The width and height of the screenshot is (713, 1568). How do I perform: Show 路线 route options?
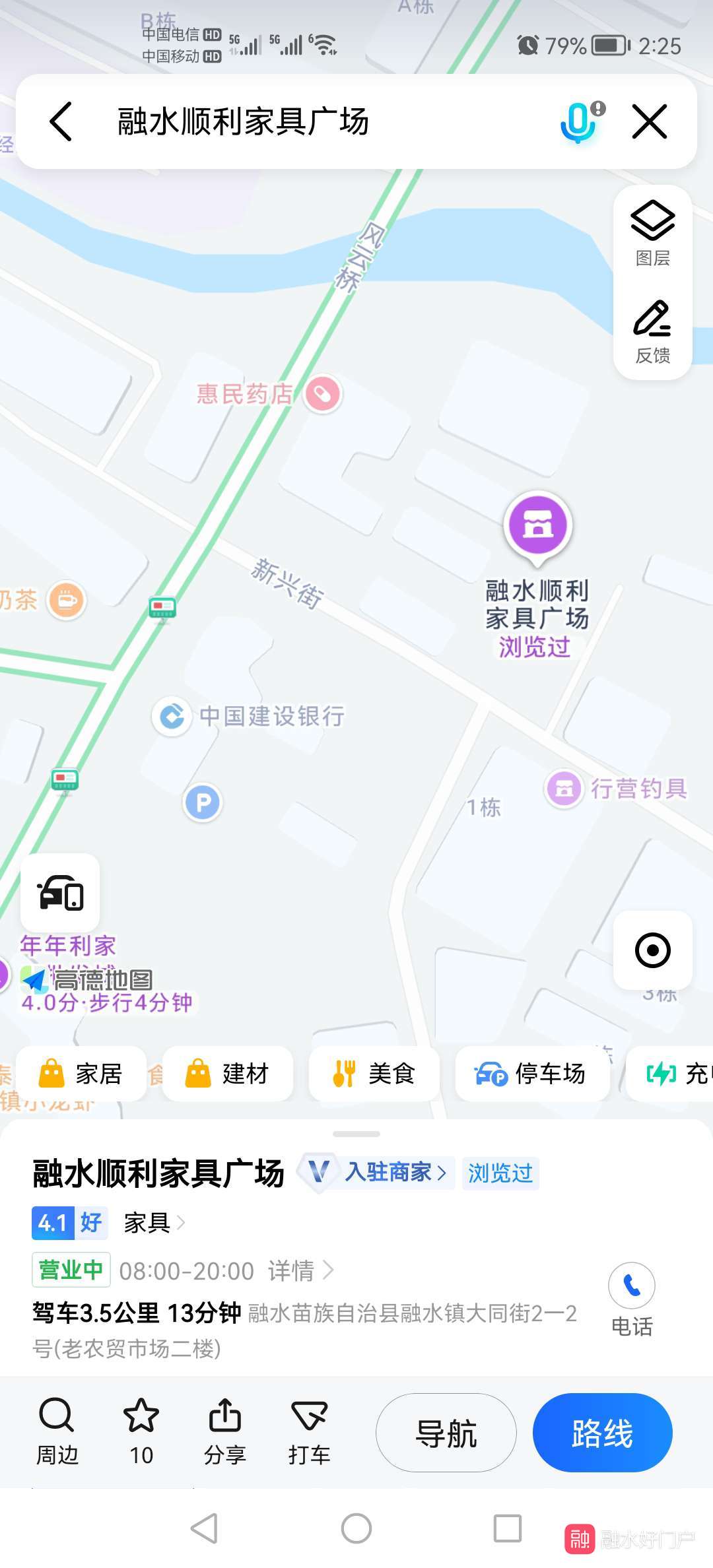point(602,1433)
